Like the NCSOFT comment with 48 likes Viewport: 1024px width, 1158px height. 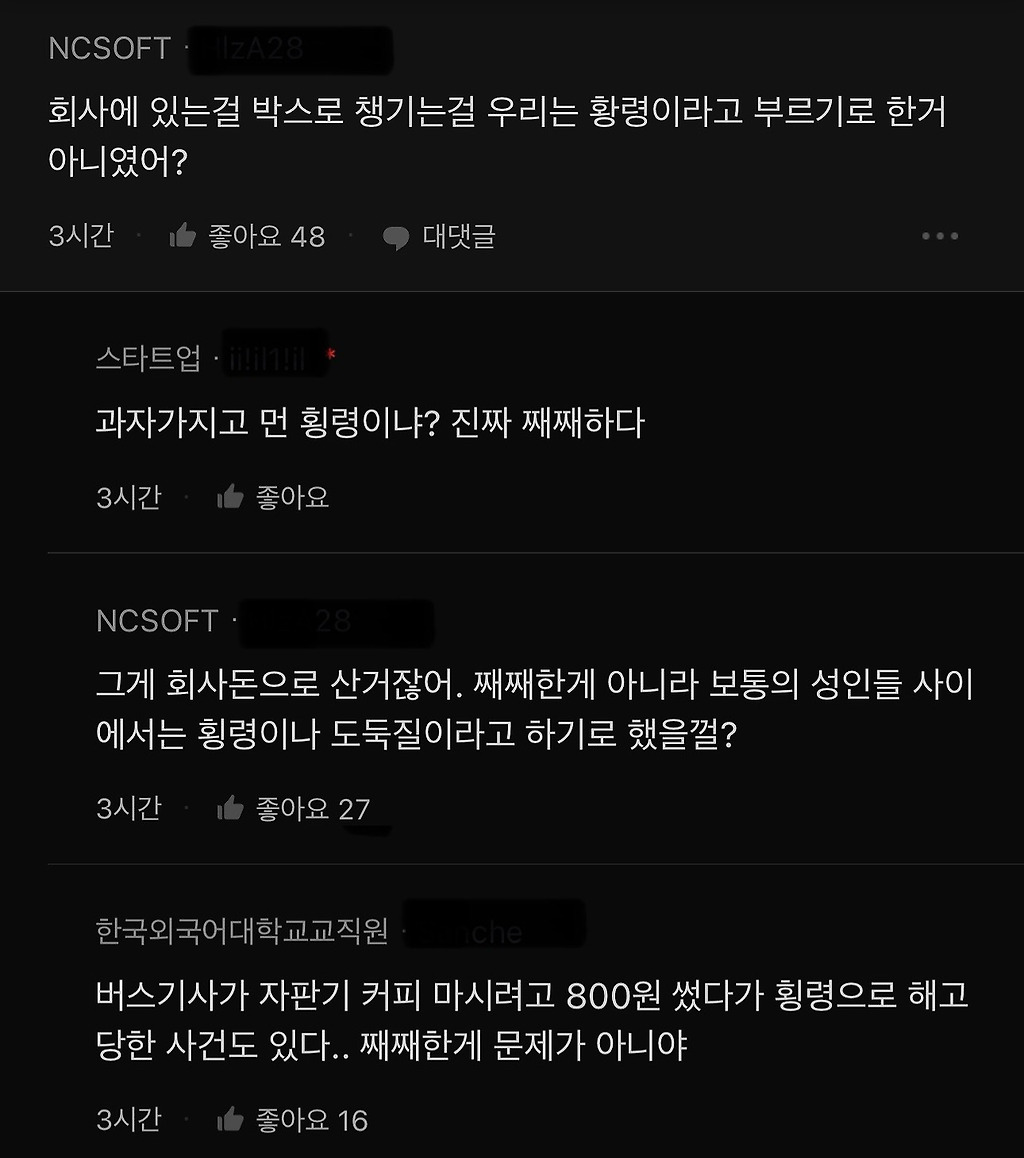pyautogui.click(x=247, y=236)
